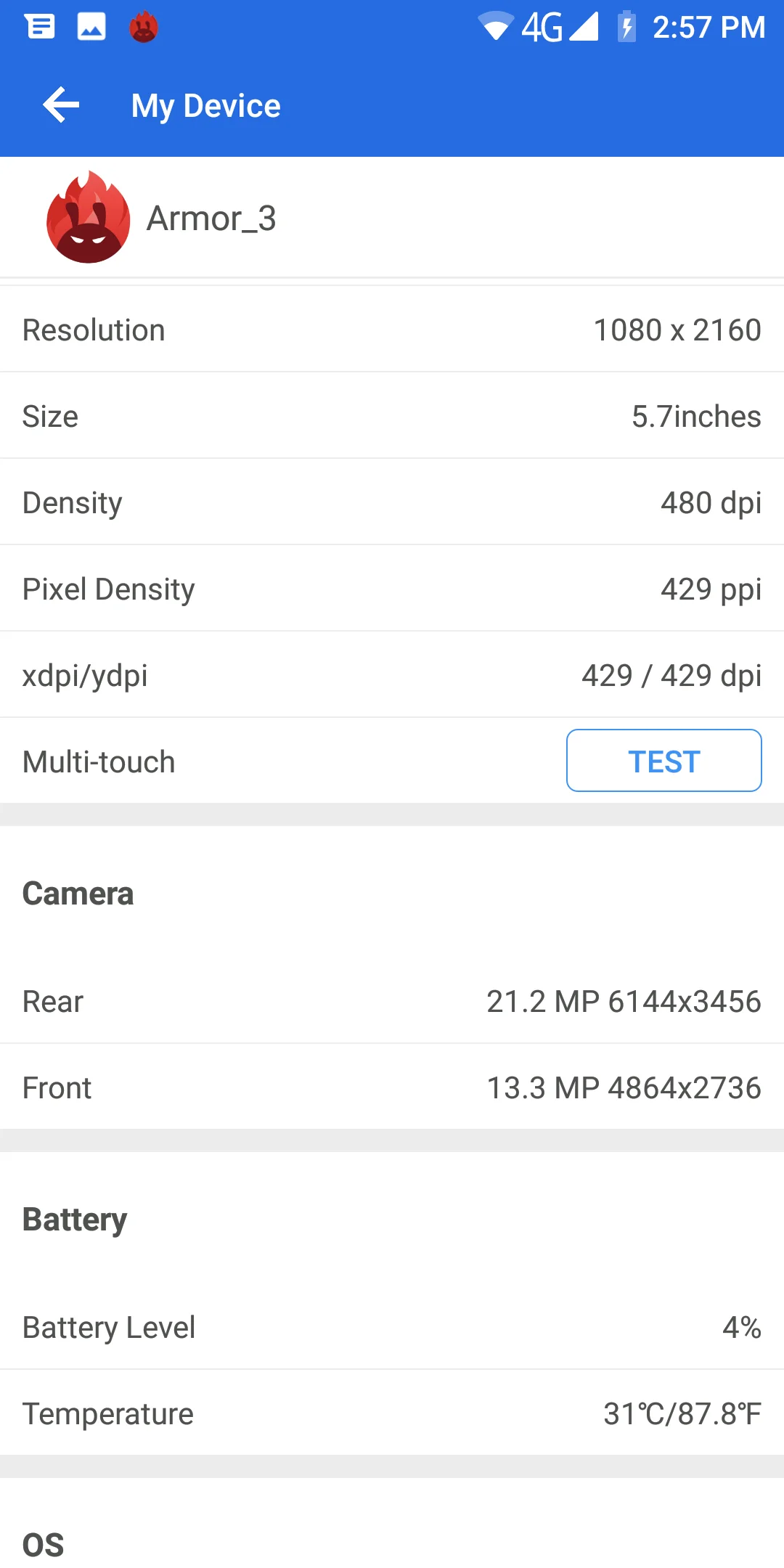Tap the 4G network indicator
The width and height of the screenshot is (784, 1568).
pyautogui.click(x=543, y=27)
